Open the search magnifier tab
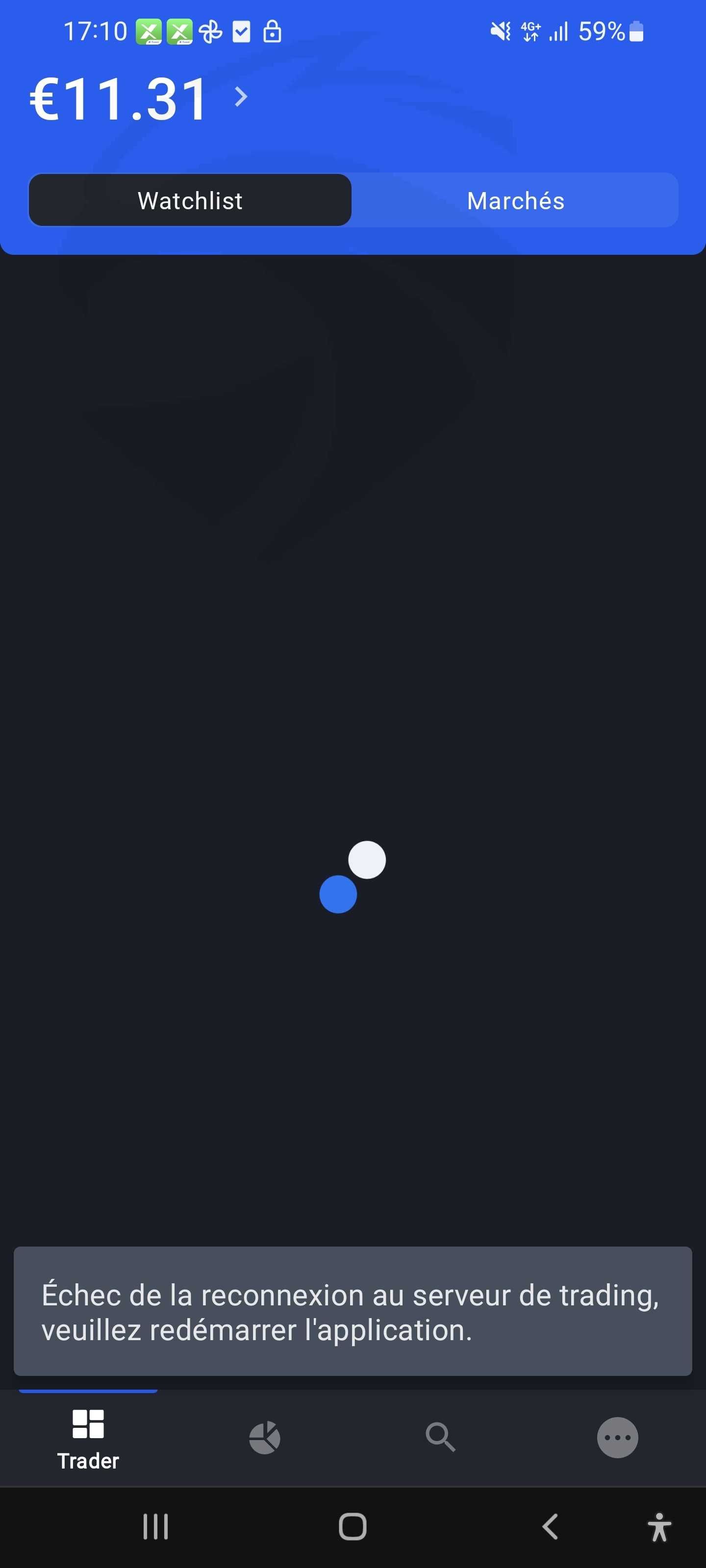The height and width of the screenshot is (1568, 706). click(440, 1437)
